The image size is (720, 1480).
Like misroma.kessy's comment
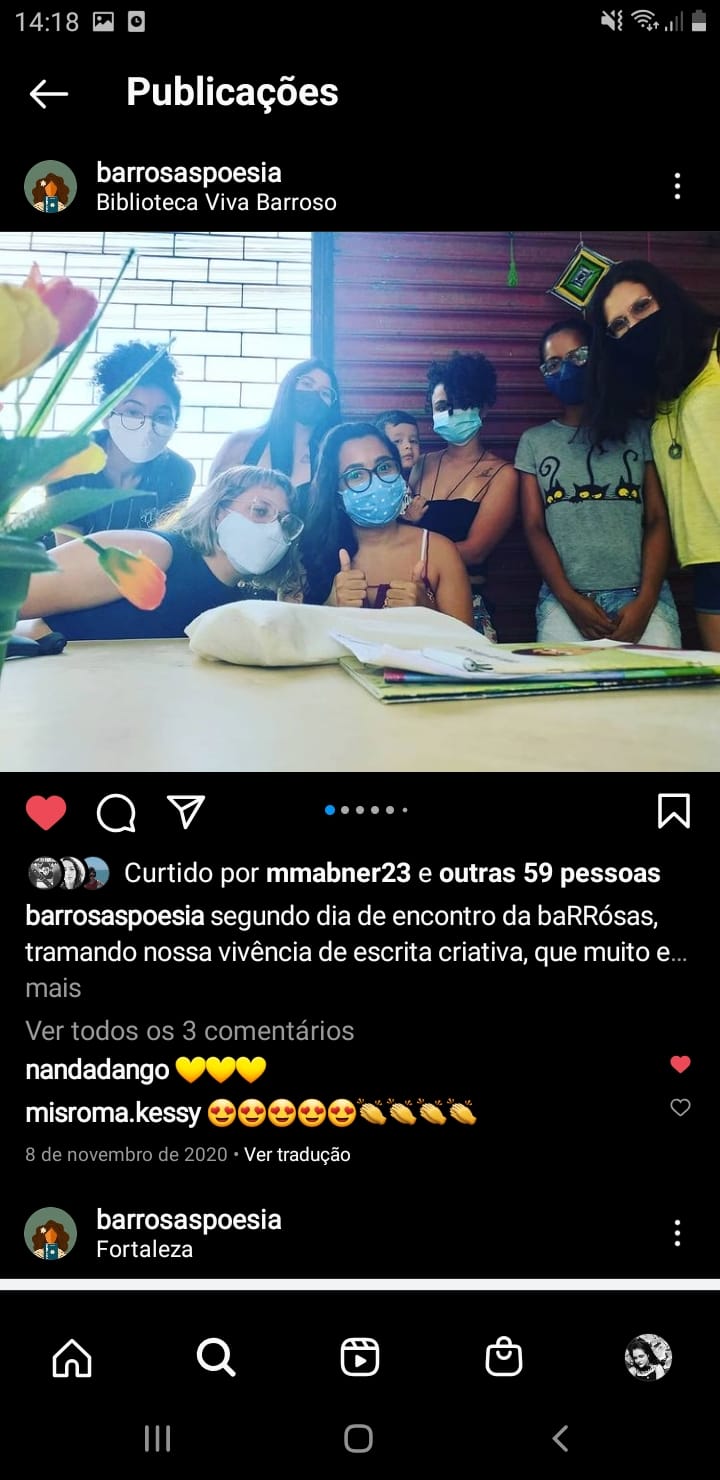point(680,1107)
